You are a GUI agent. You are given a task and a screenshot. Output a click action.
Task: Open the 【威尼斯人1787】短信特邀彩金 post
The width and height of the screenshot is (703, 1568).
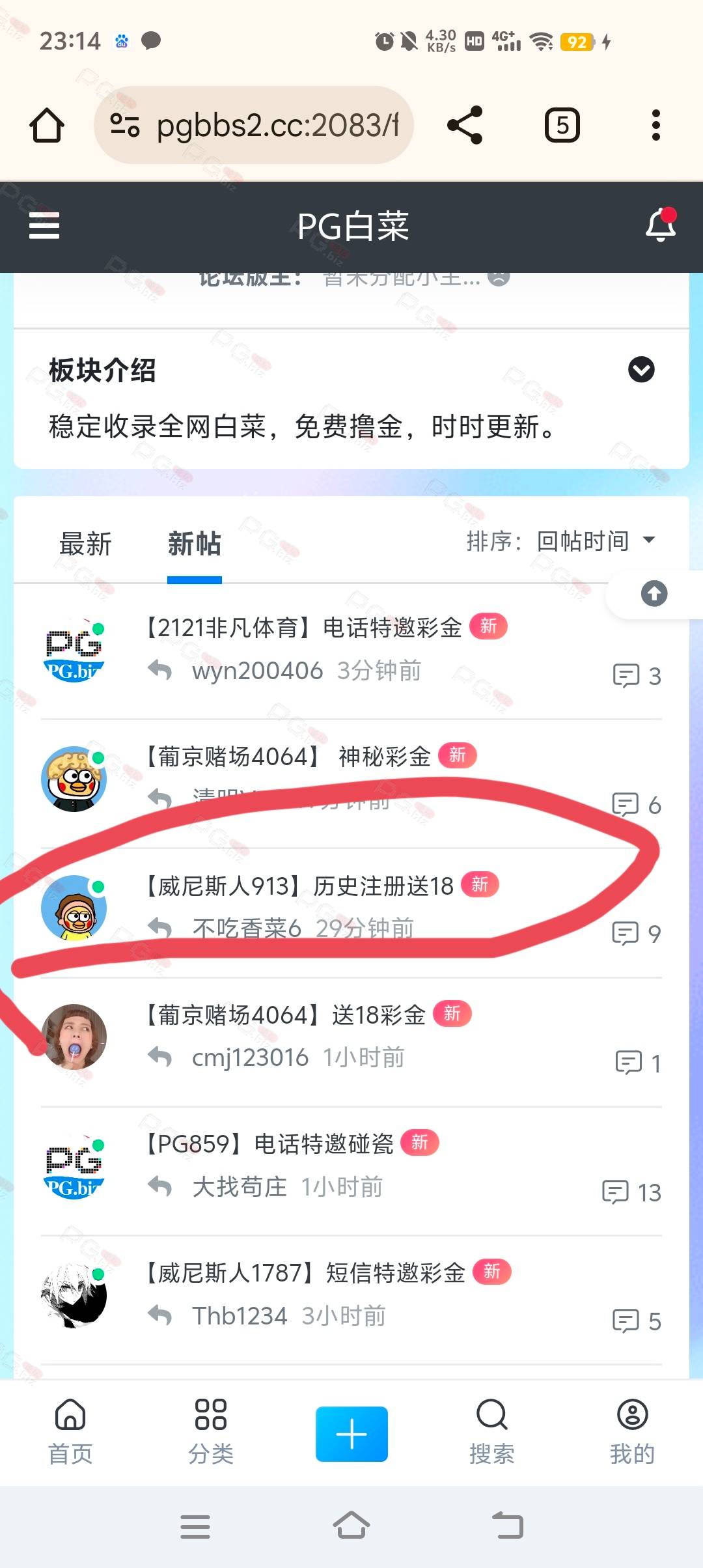[x=304, y=1273]
